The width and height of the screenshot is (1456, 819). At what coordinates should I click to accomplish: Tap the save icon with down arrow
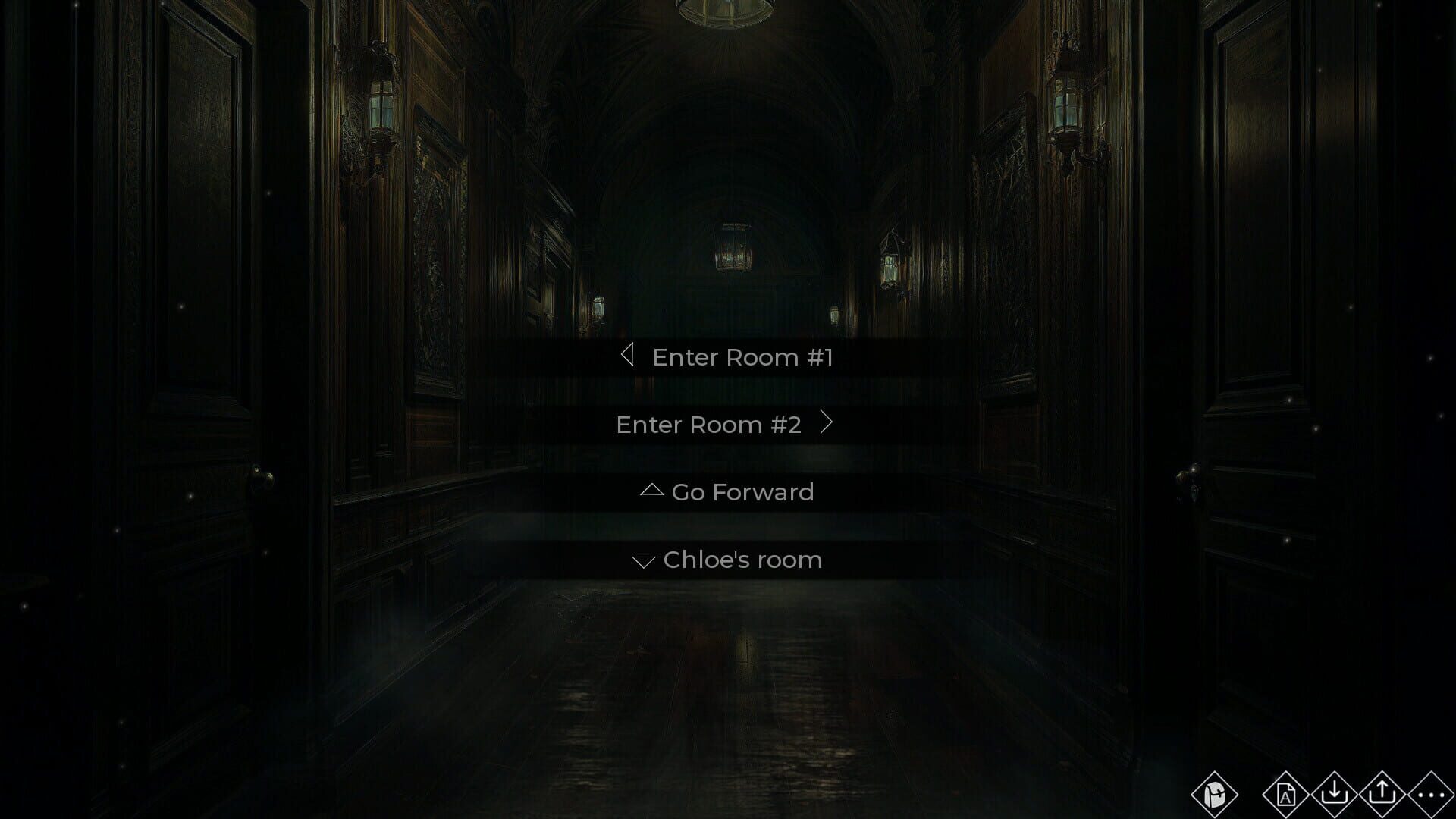tap(1334, 793)
